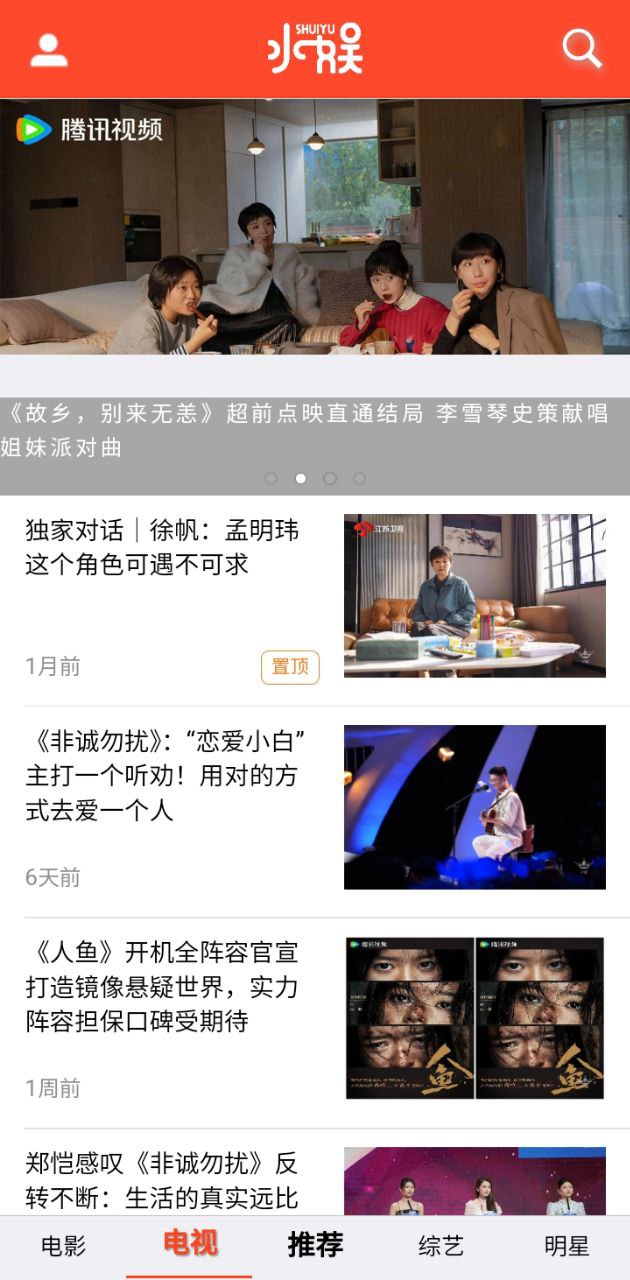Open the 《故乡，别来无恙》 banner story

(x=314, y=250)
